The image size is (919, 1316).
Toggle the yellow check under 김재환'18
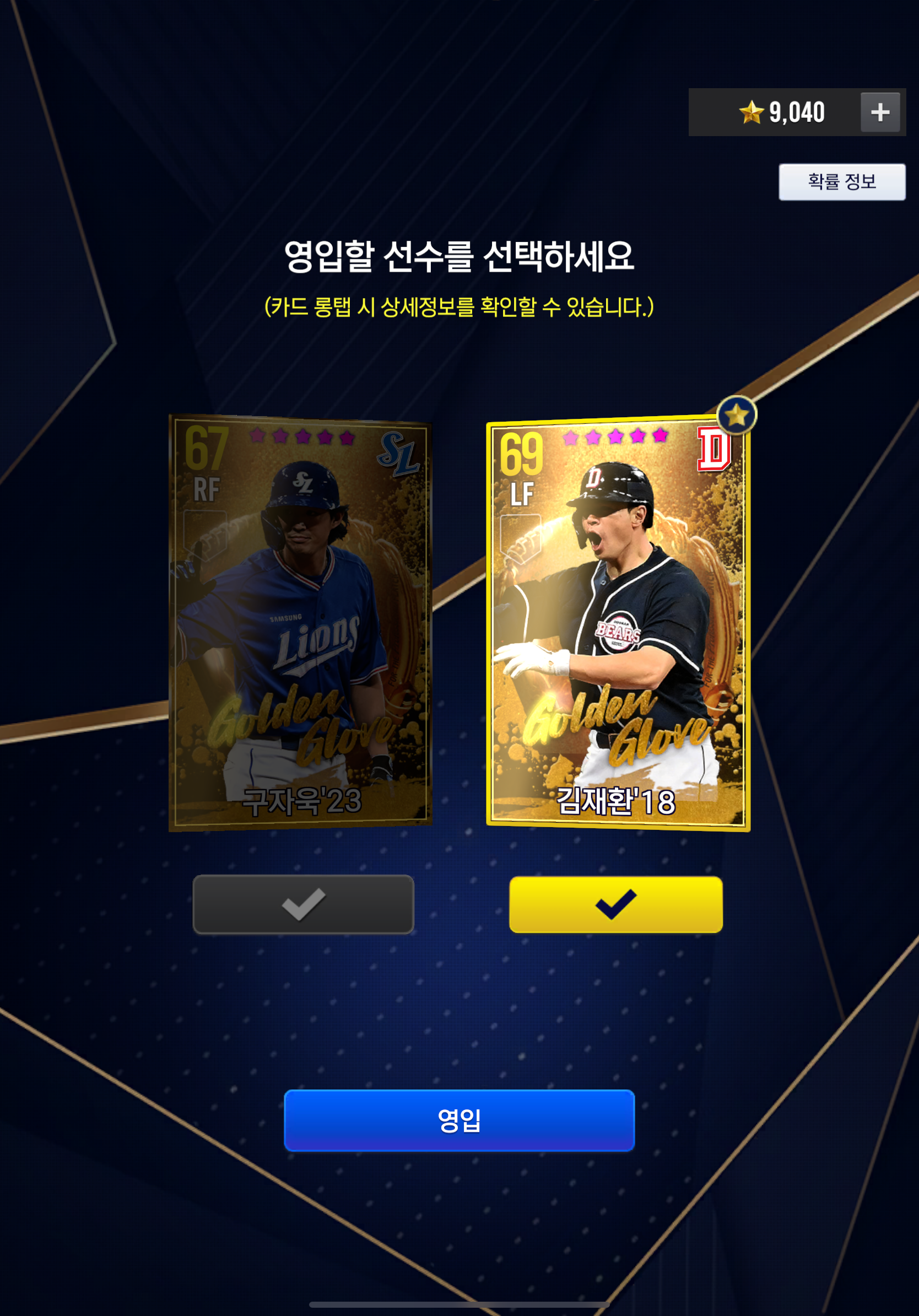[615, 904]
